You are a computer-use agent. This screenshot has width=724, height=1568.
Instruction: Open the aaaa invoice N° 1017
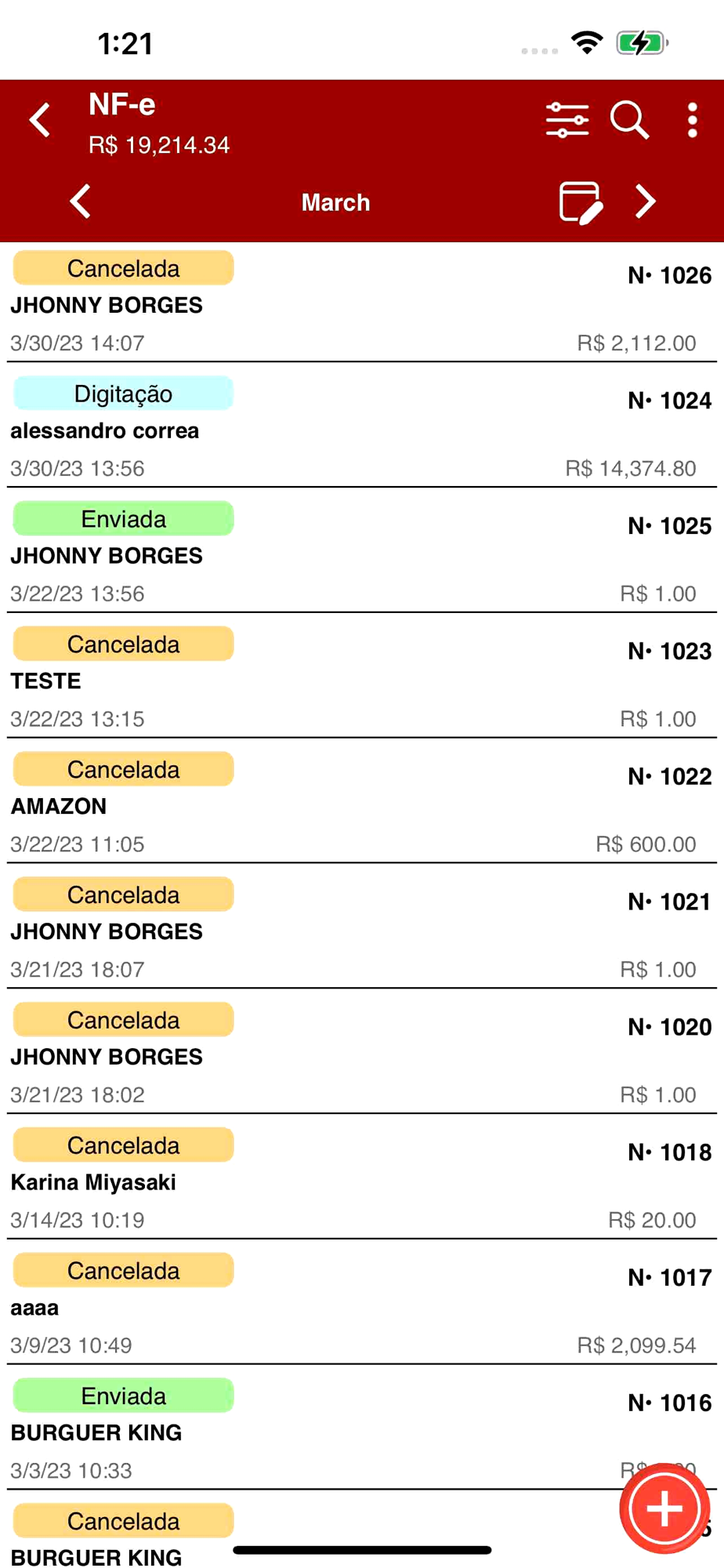tap(360, 1308)
